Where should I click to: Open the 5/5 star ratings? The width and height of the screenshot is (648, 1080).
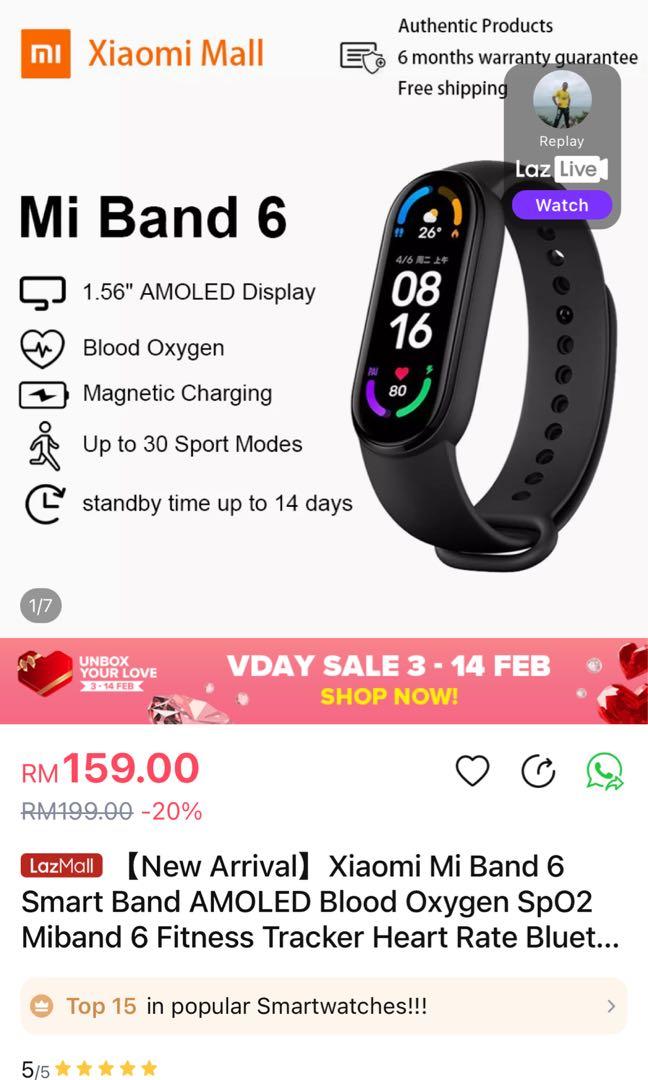coord(90,1069)
